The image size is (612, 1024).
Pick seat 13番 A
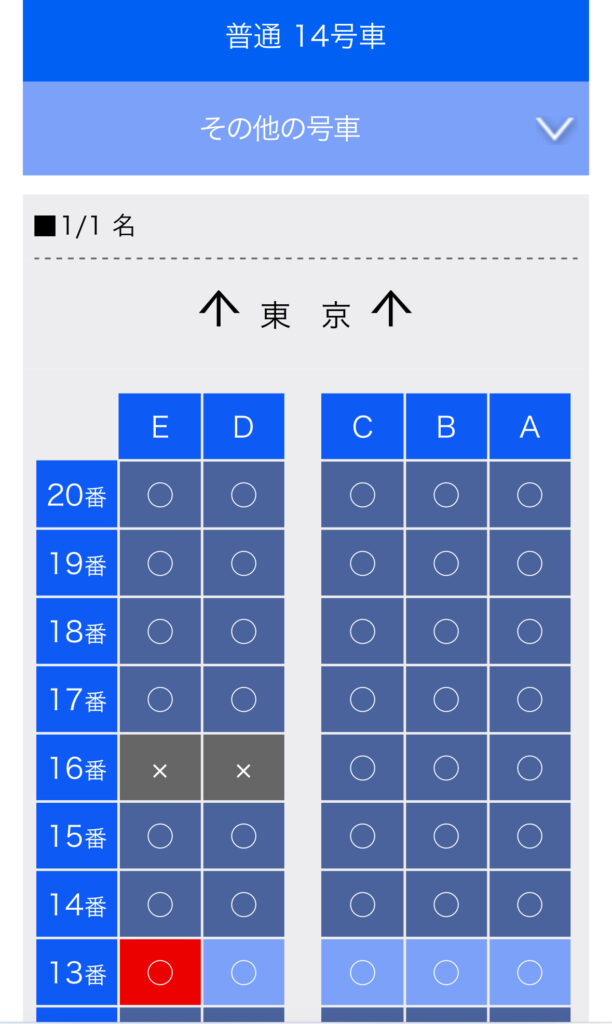click(530, 972)
